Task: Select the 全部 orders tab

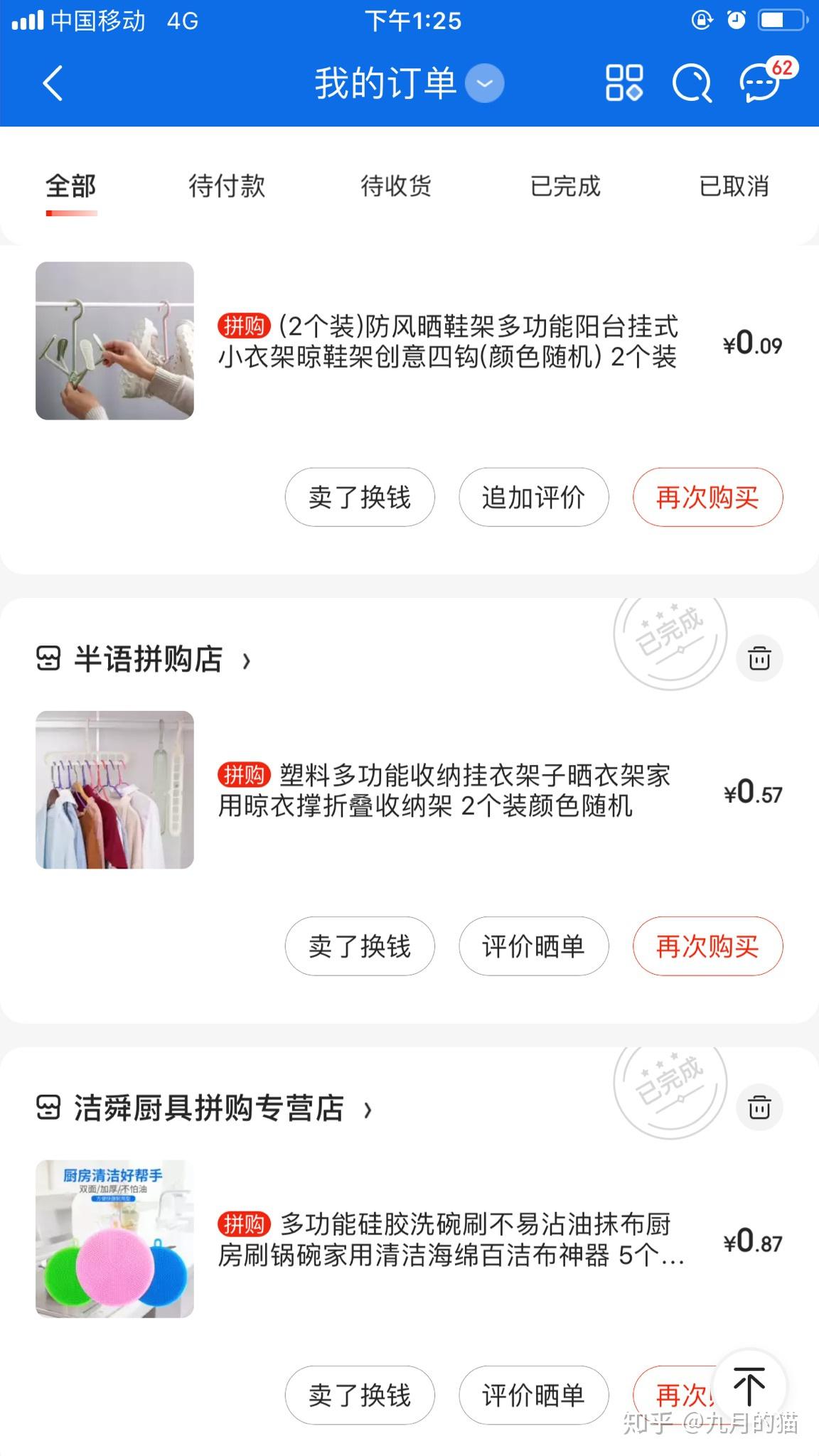Action: [x=71, y=186]
